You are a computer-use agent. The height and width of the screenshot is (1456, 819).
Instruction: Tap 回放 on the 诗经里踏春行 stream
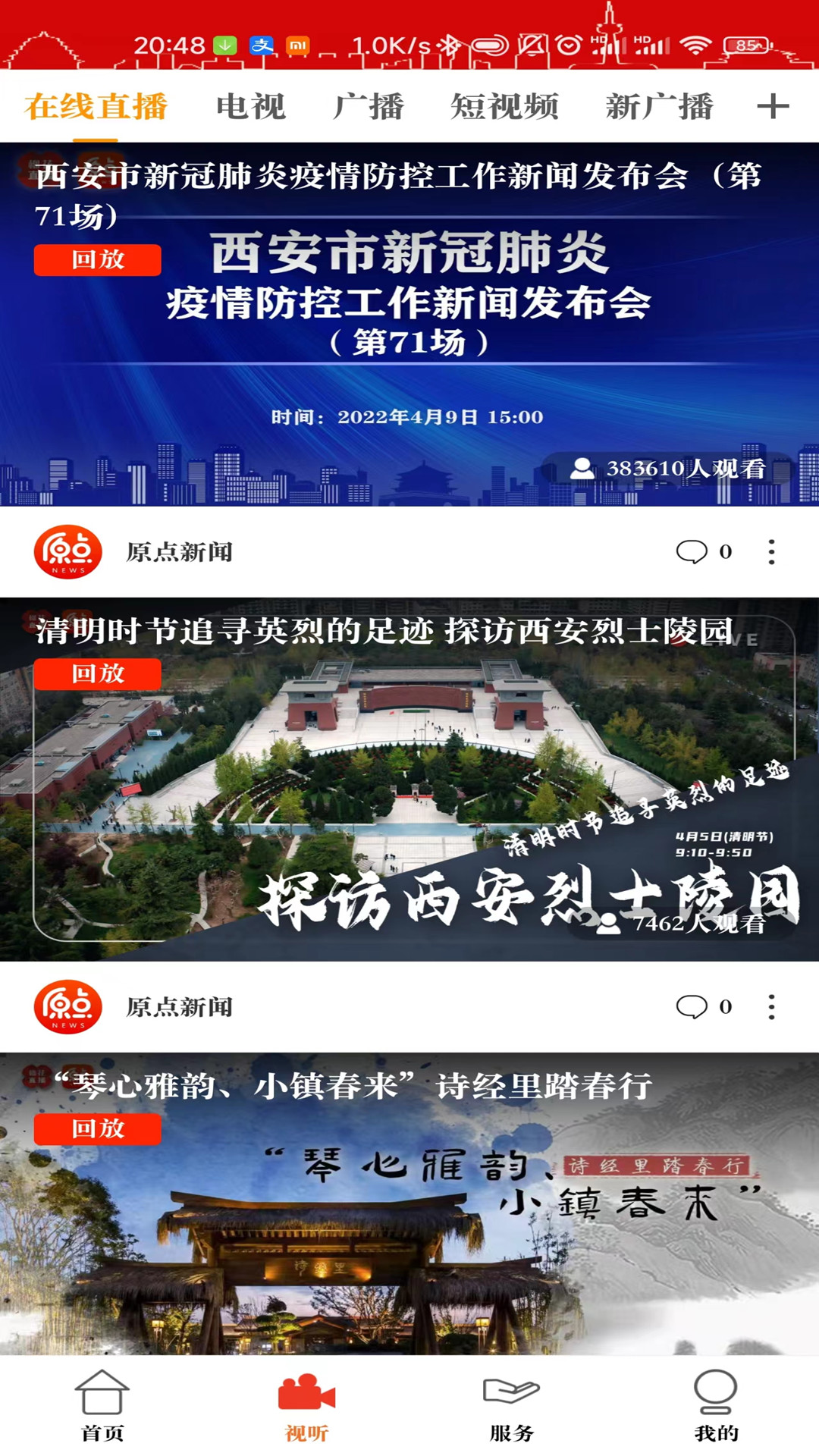pos(99,1130)
